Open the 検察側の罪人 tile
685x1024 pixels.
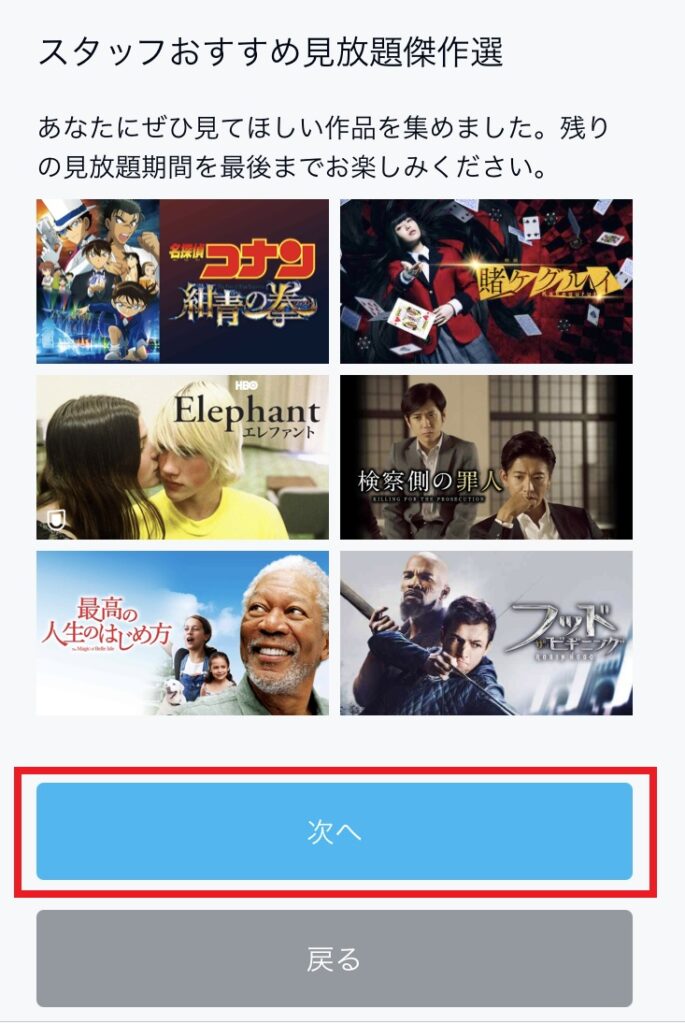[x=486, y=457]
